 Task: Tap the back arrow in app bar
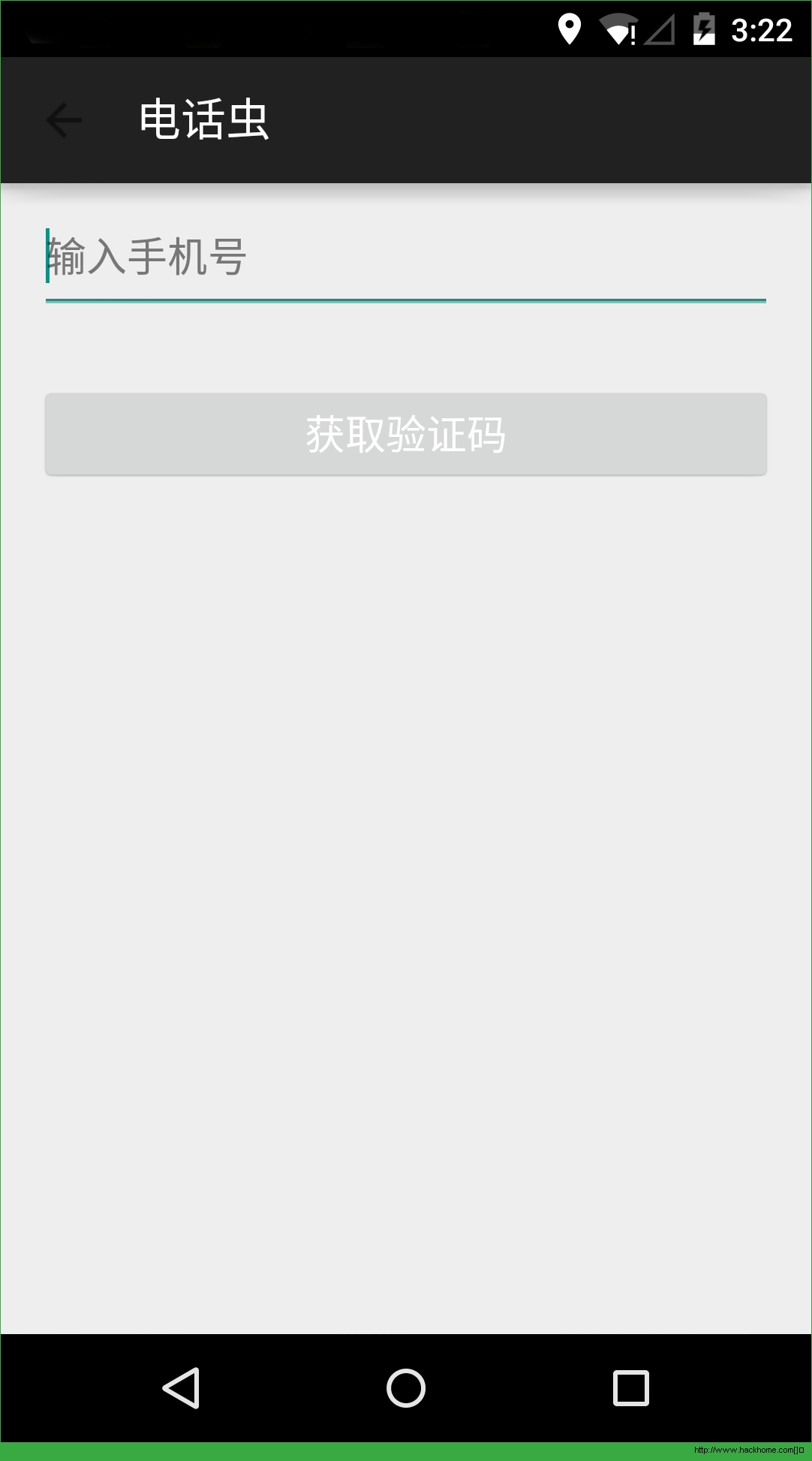tap(64, 120)
